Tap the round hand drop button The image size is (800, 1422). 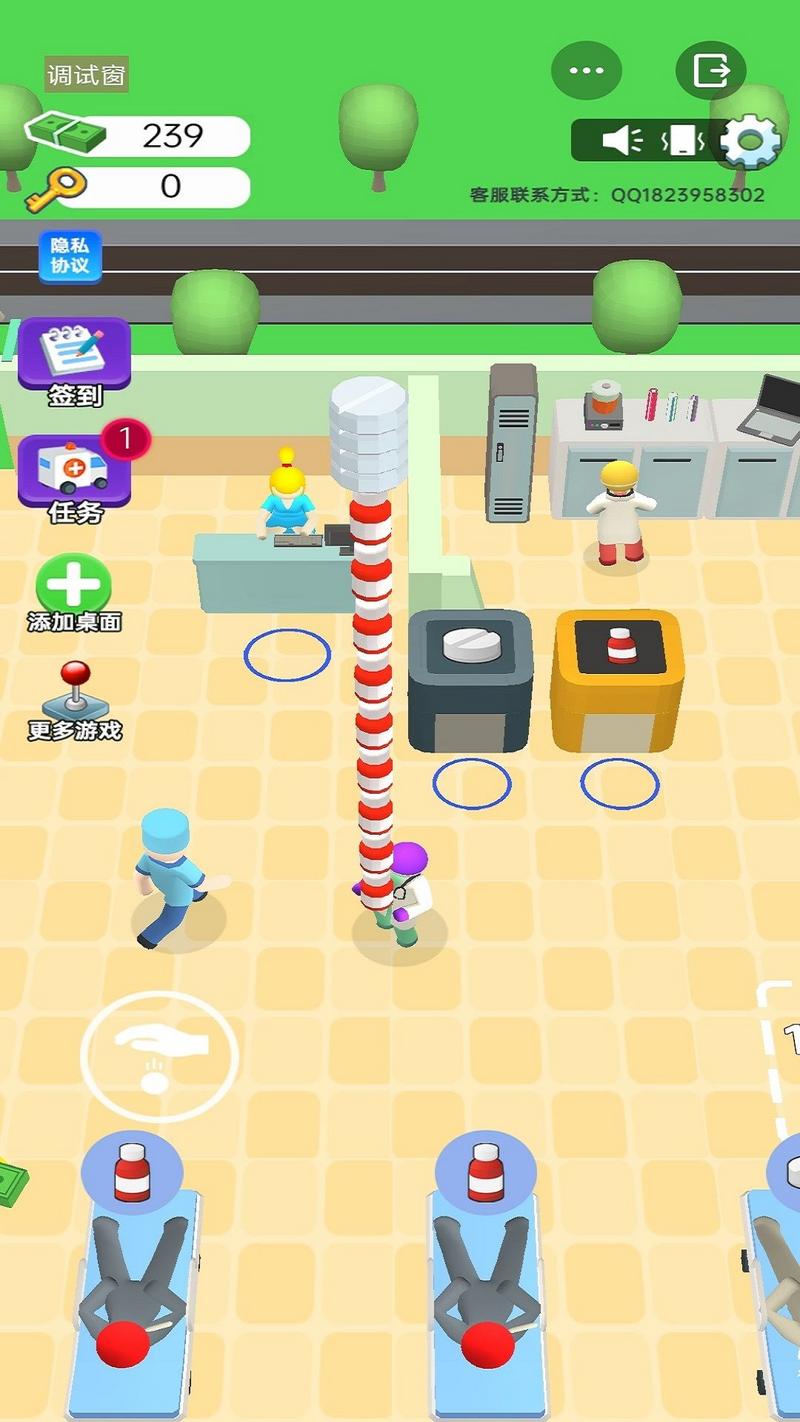click(160, 1057)
